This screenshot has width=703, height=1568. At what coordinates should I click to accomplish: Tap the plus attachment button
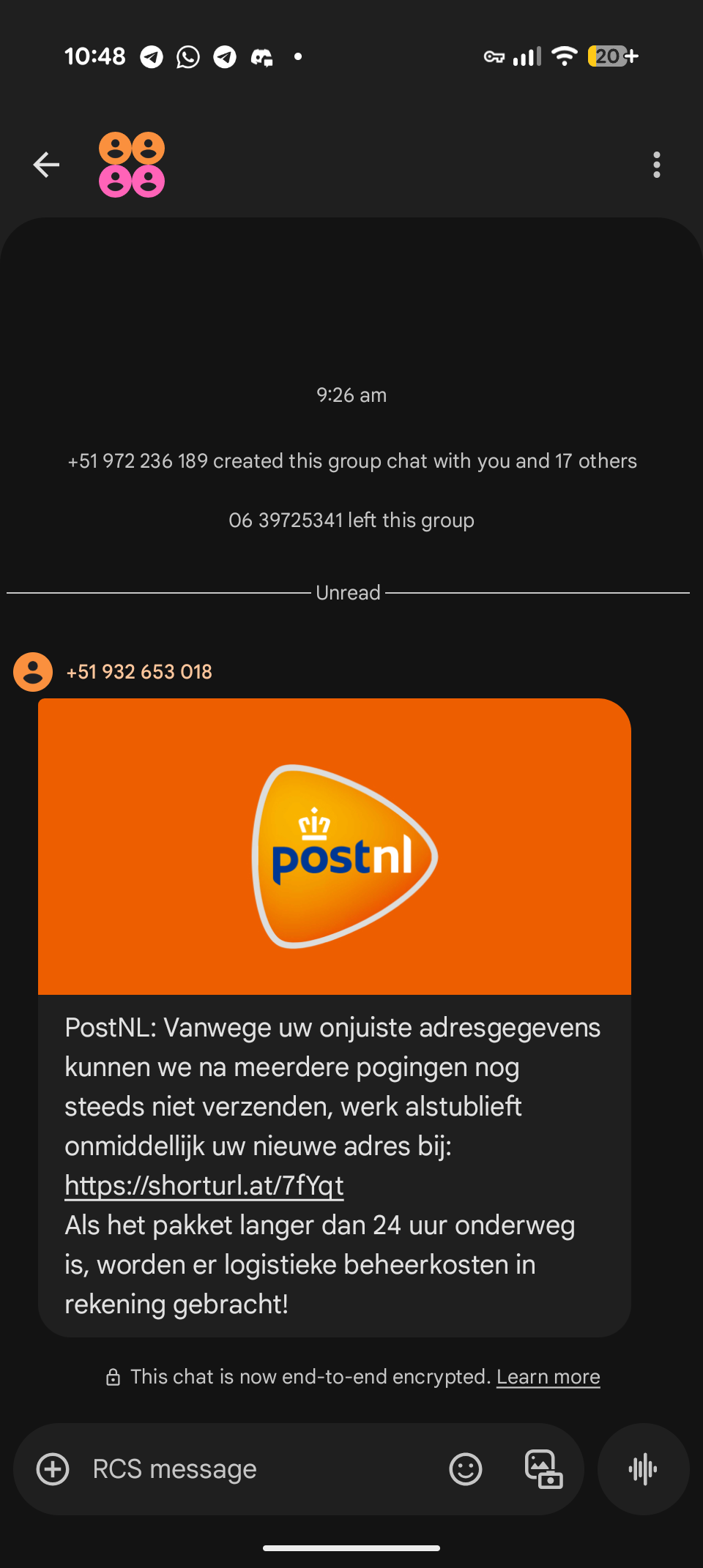point(53,1469)
